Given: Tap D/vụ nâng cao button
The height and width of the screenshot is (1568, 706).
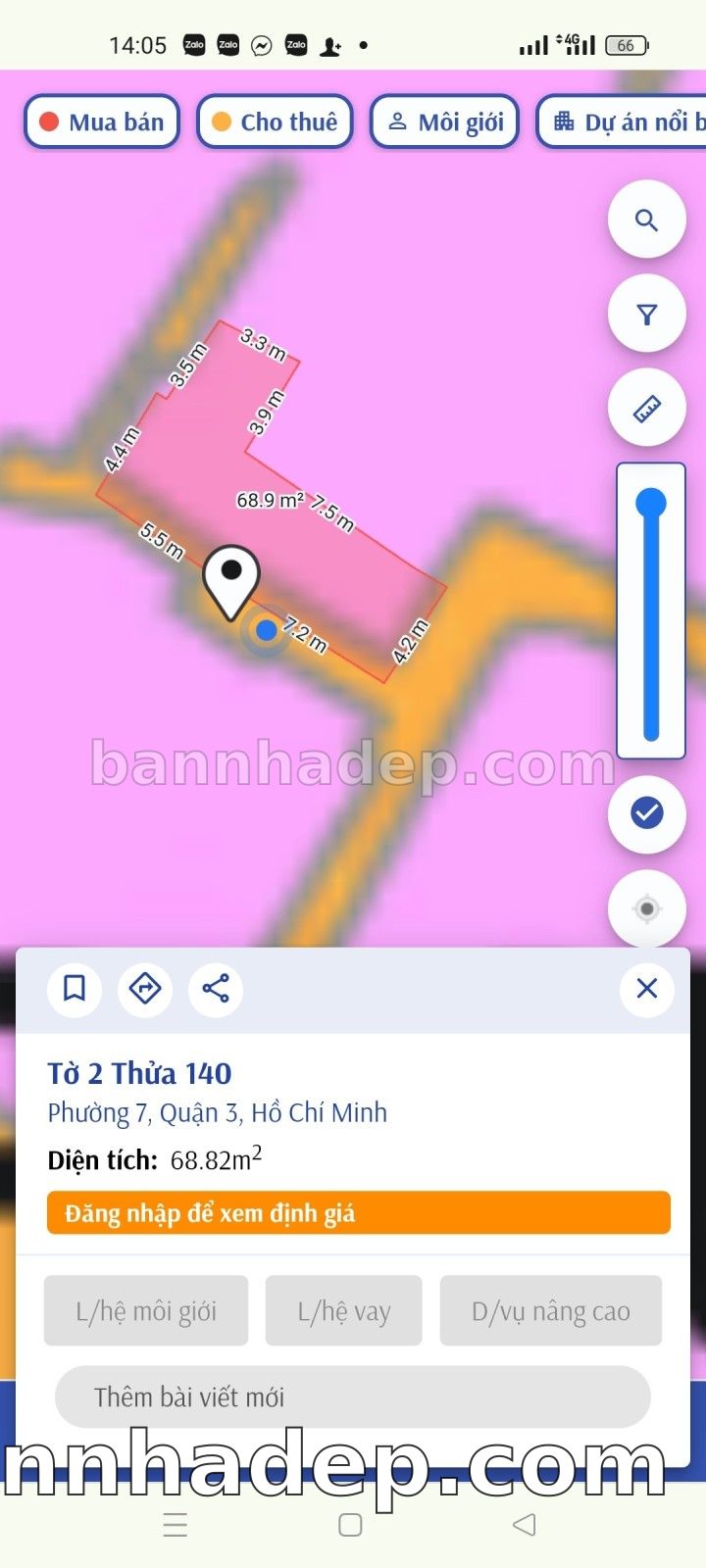Looking at the screenshot, I should tap(550, 1311).
